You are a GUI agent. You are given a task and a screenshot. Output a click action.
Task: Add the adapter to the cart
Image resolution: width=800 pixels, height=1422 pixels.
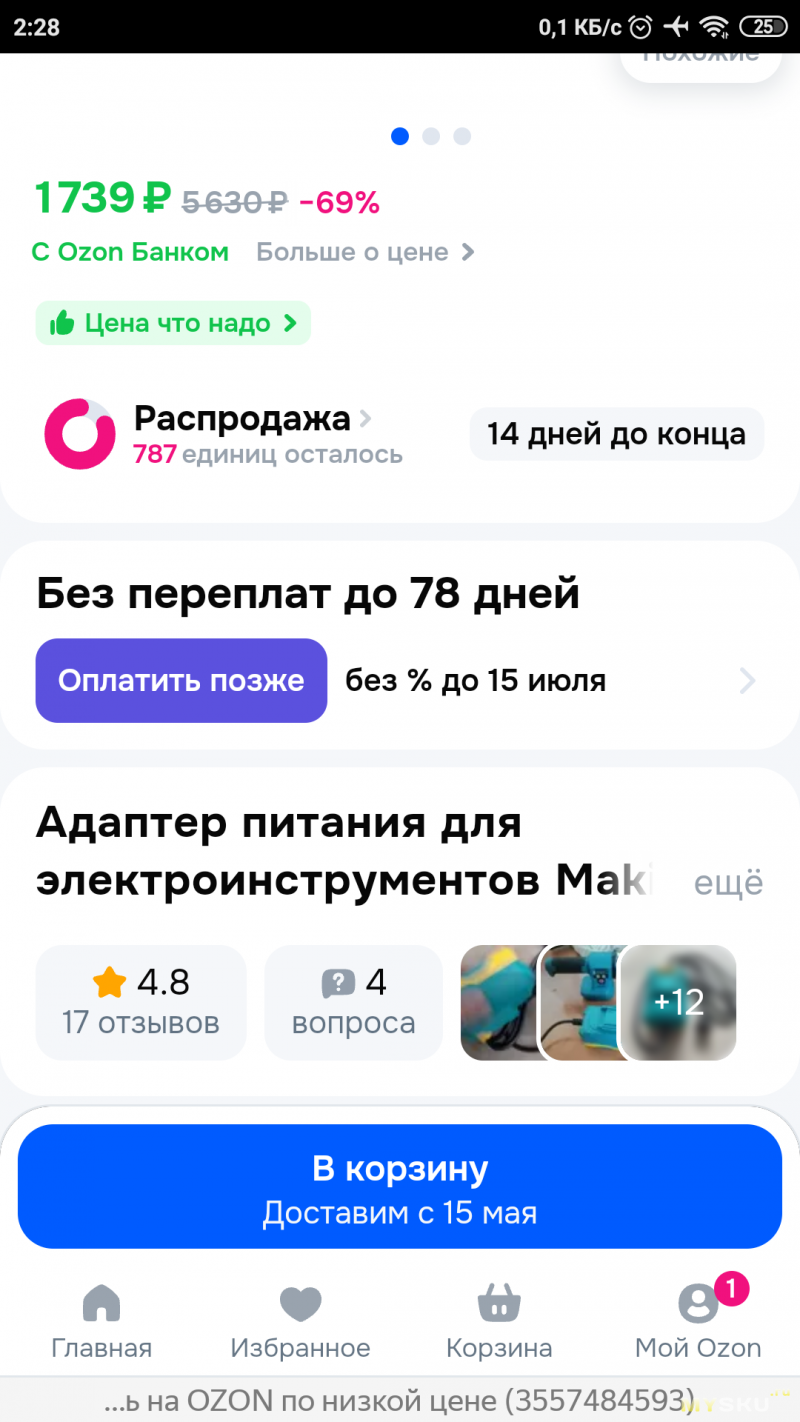click(x=400, y=1187)
